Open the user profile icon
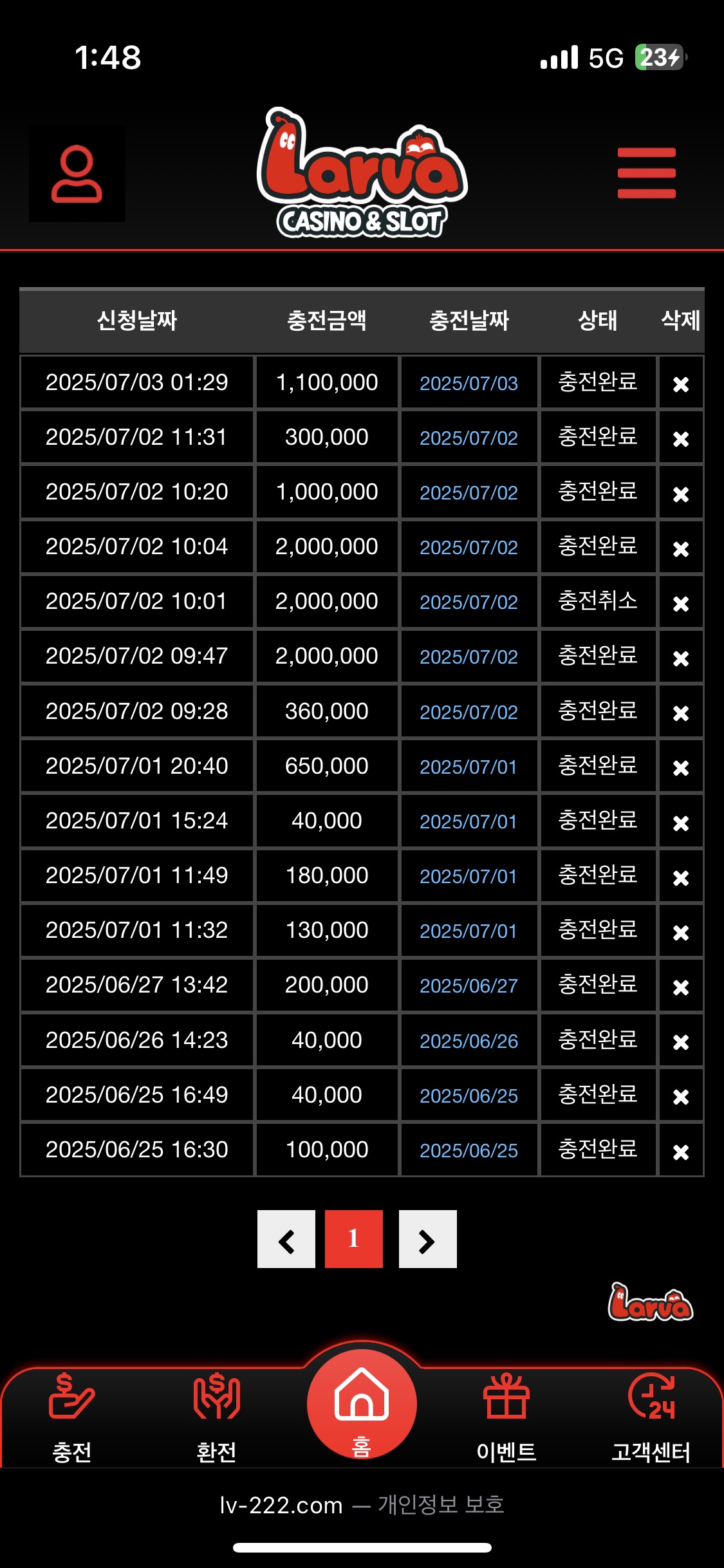Viewport: 724px width, 1568px height. (x=77, y=174)
